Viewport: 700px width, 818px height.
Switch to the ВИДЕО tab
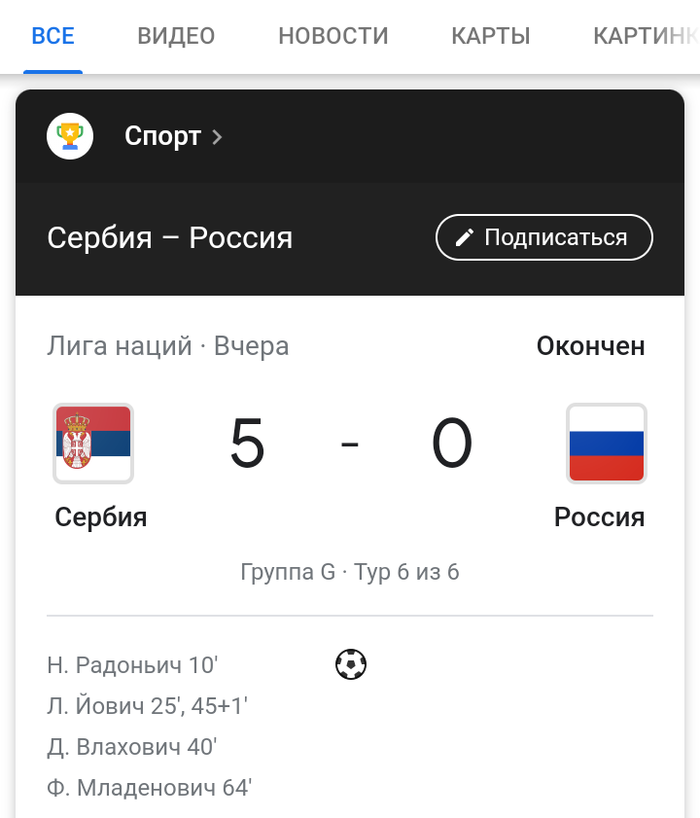pos(176,37)
